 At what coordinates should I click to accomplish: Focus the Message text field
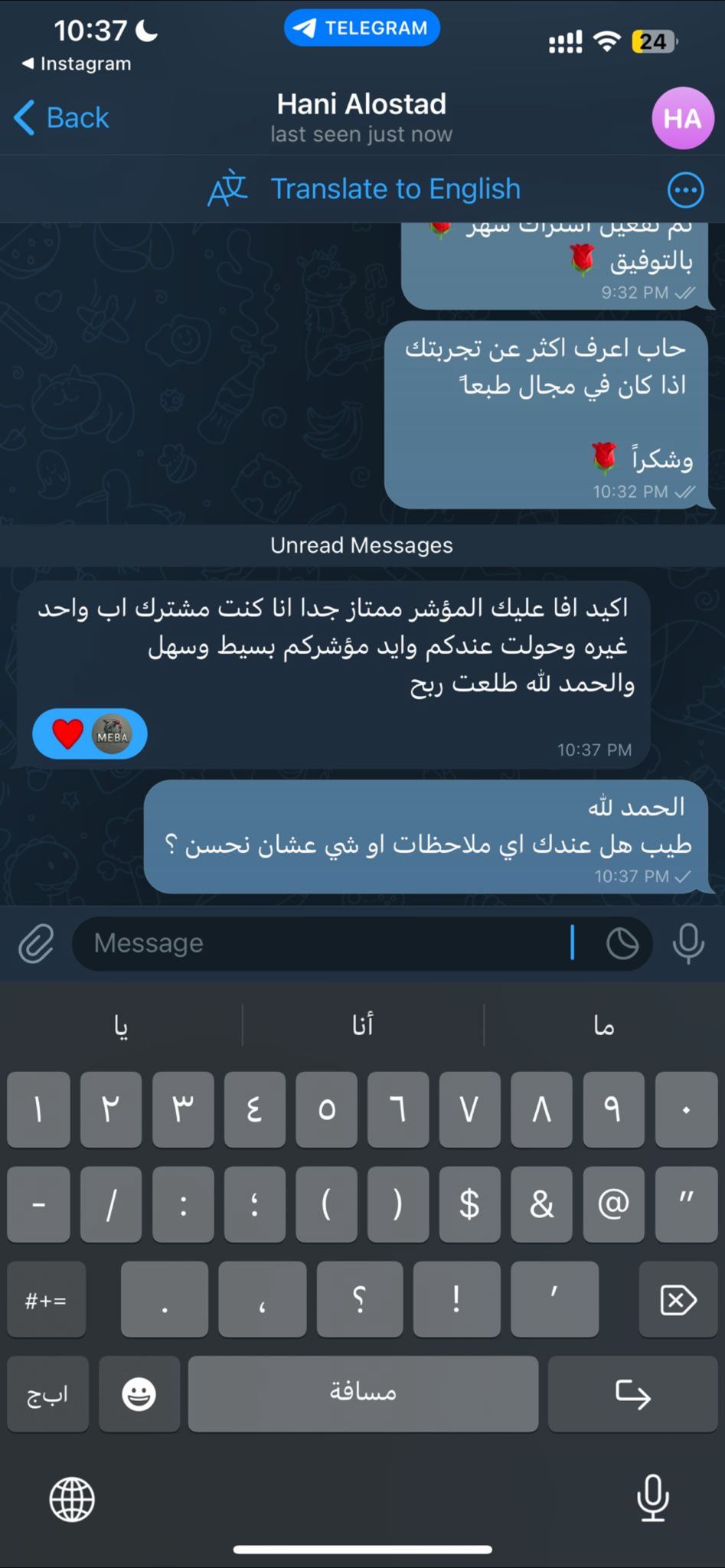point(322,943)
